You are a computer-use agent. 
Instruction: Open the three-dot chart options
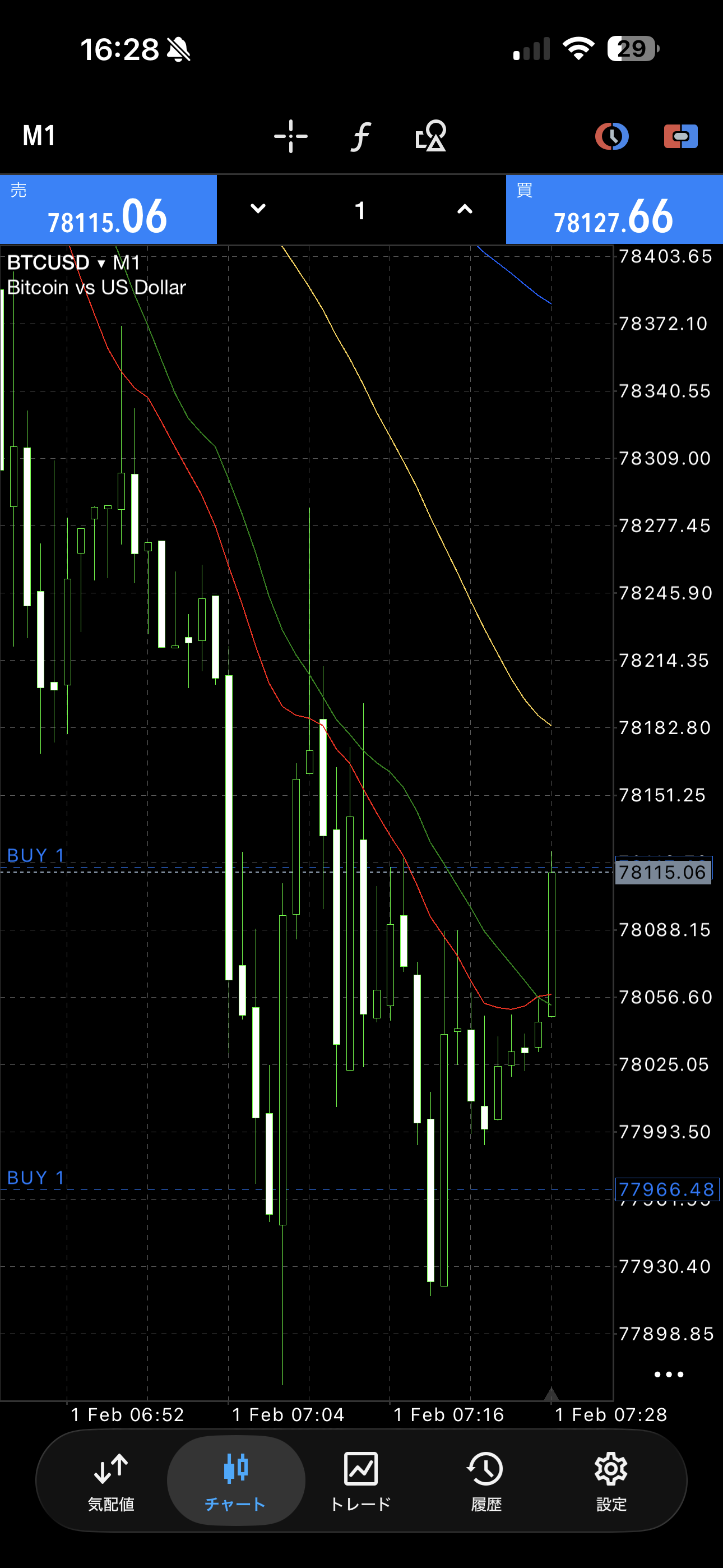coord(668,1375)
